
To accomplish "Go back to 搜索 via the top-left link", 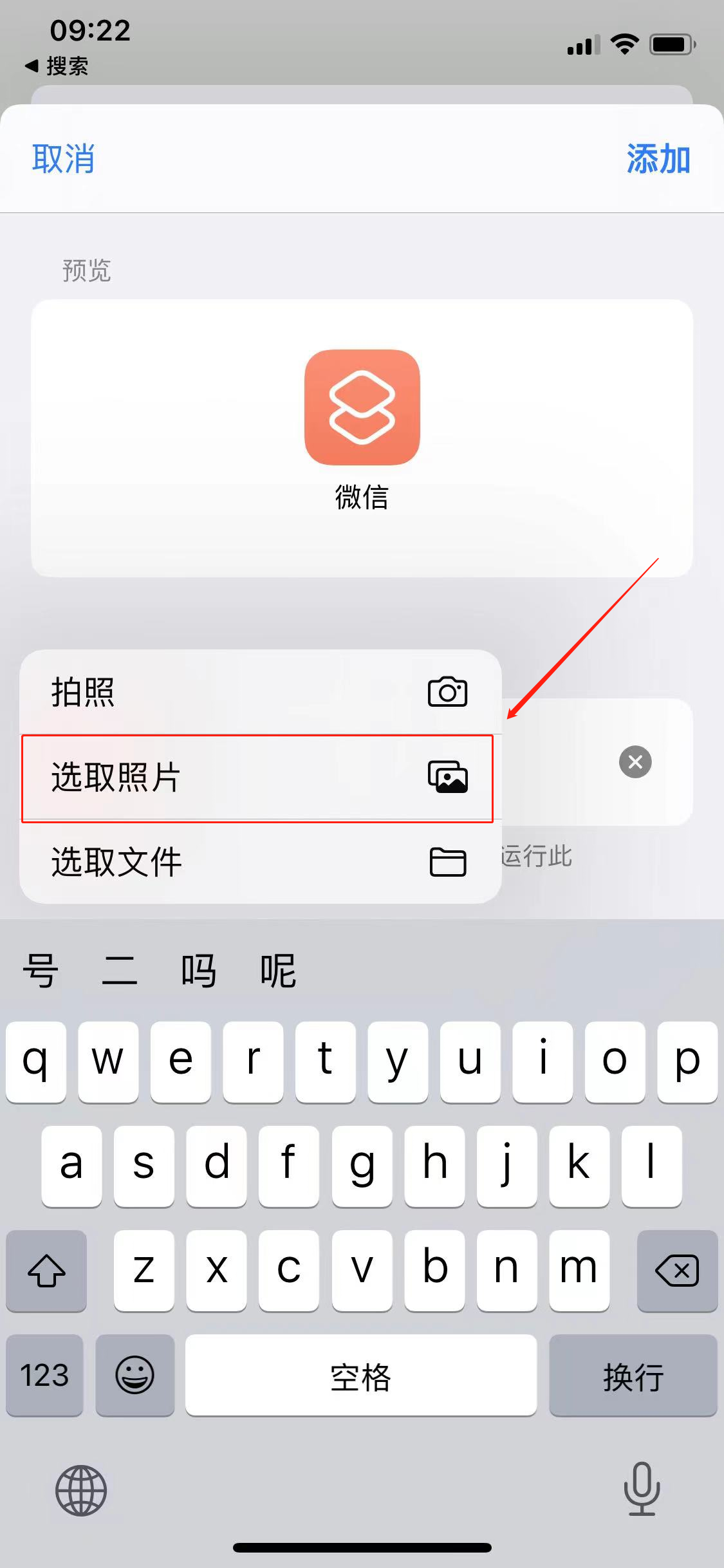I will [x=58, y=66].
